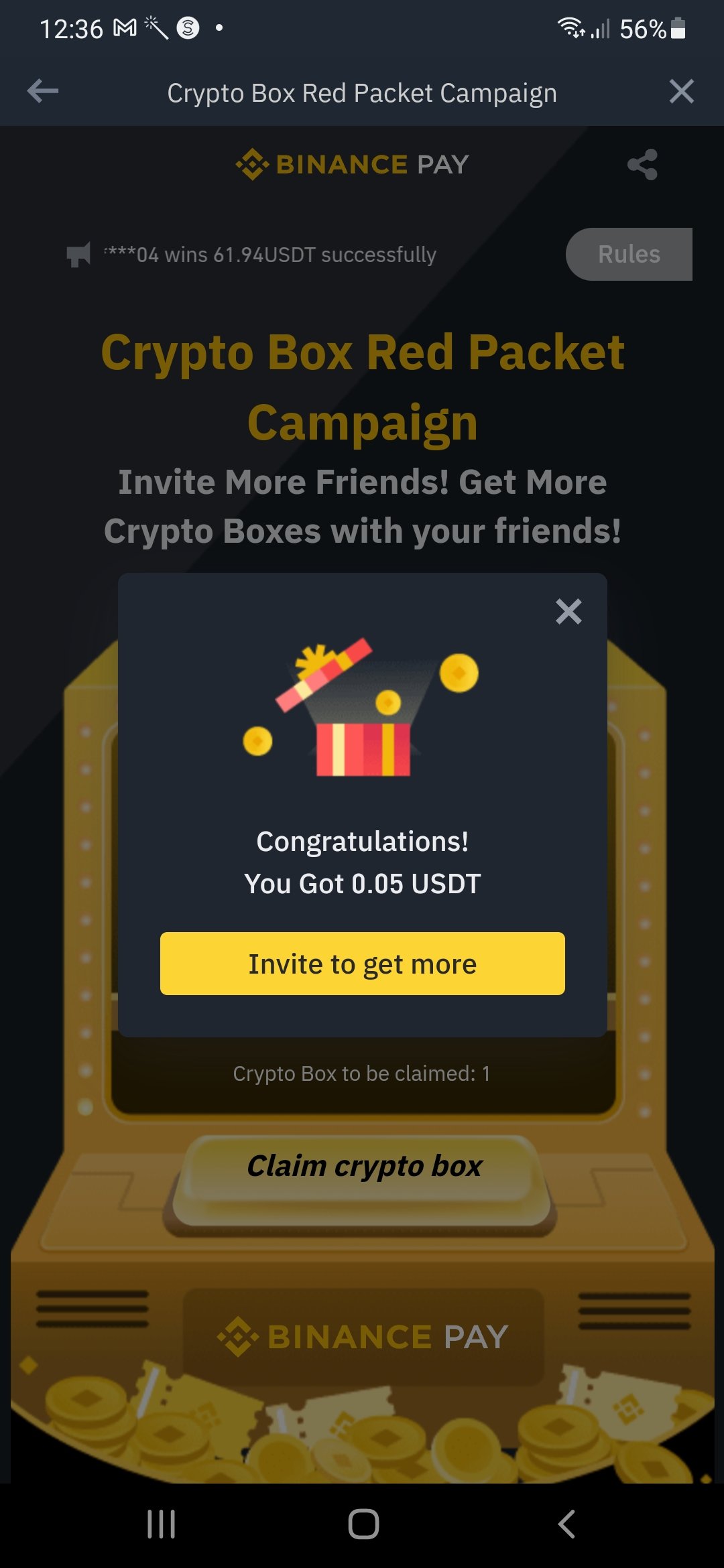Tap Invite to get more button
This screenshot has height=1568, width=724.
(x=362, y=964)
